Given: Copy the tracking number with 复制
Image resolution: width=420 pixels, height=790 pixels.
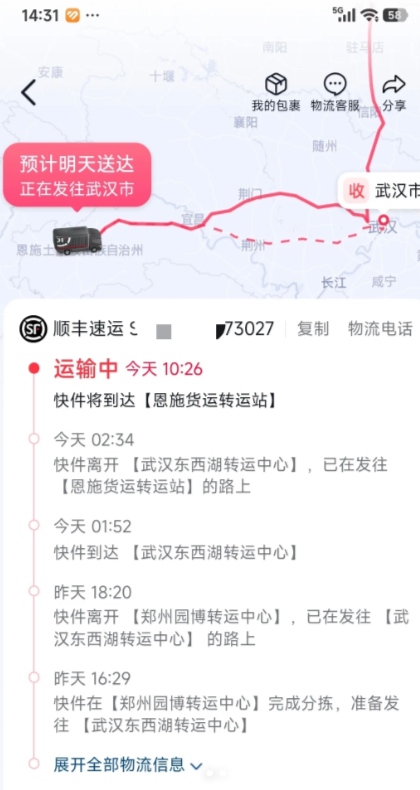Looking at the screenshot, I should point(313,329).
